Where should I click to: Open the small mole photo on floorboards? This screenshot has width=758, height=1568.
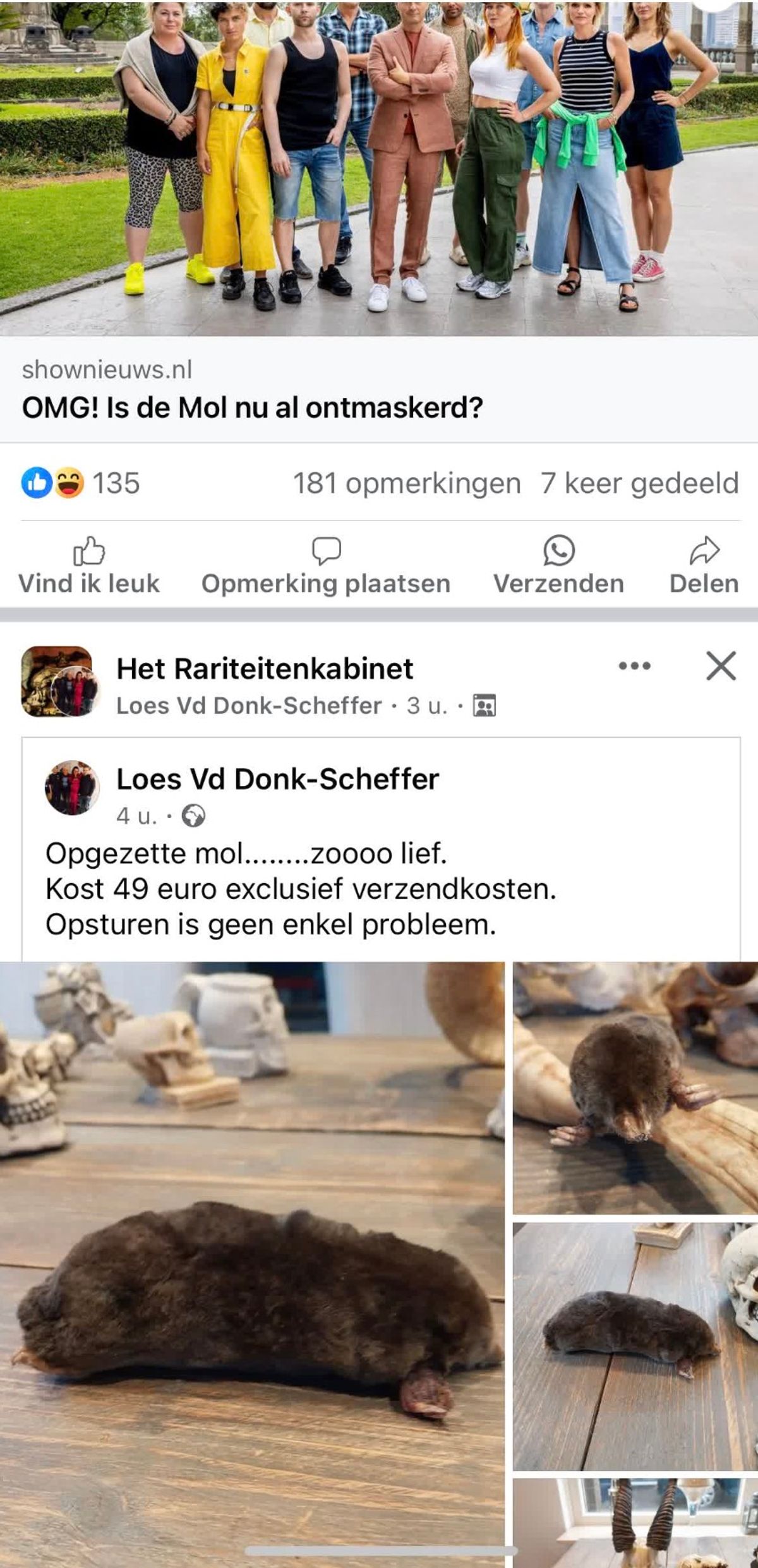pyautogui.click(x=635, y=1346)
